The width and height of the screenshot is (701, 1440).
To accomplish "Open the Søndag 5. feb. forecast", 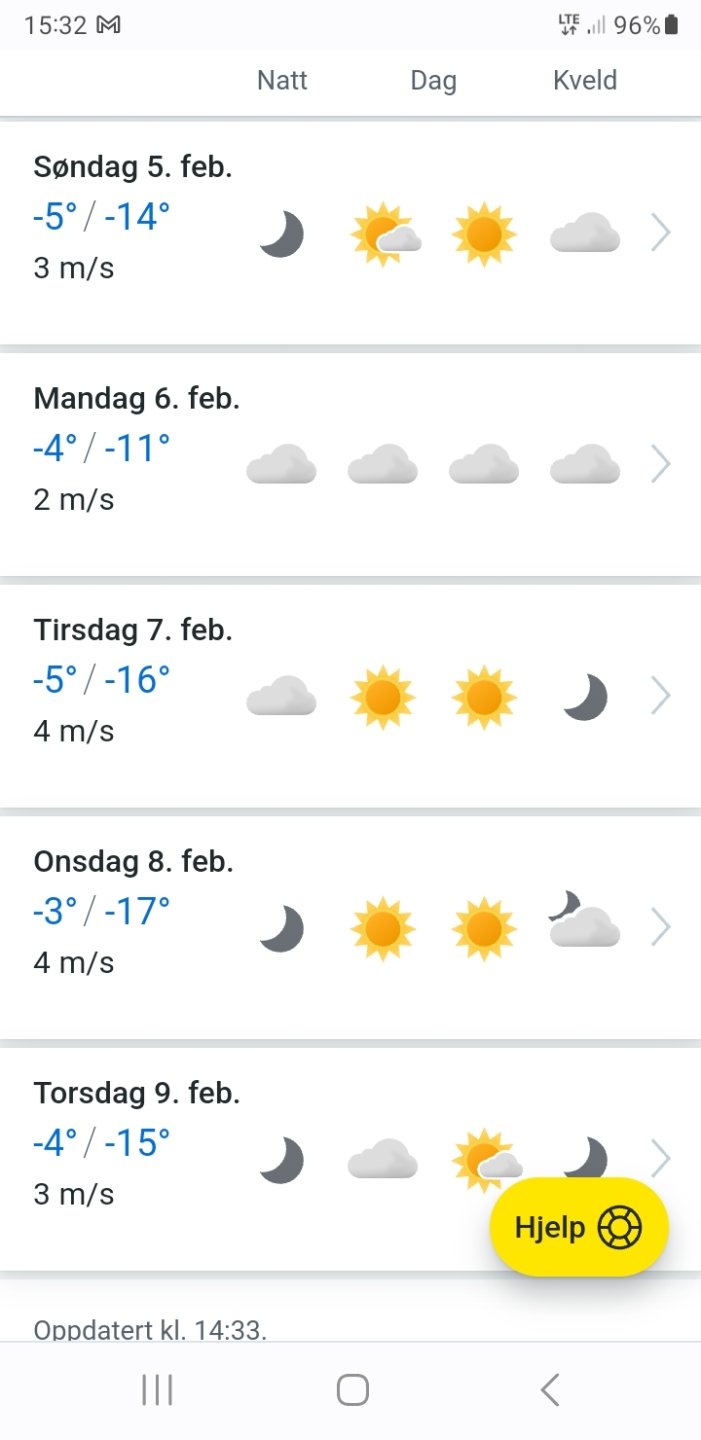I will coord(350,232).
